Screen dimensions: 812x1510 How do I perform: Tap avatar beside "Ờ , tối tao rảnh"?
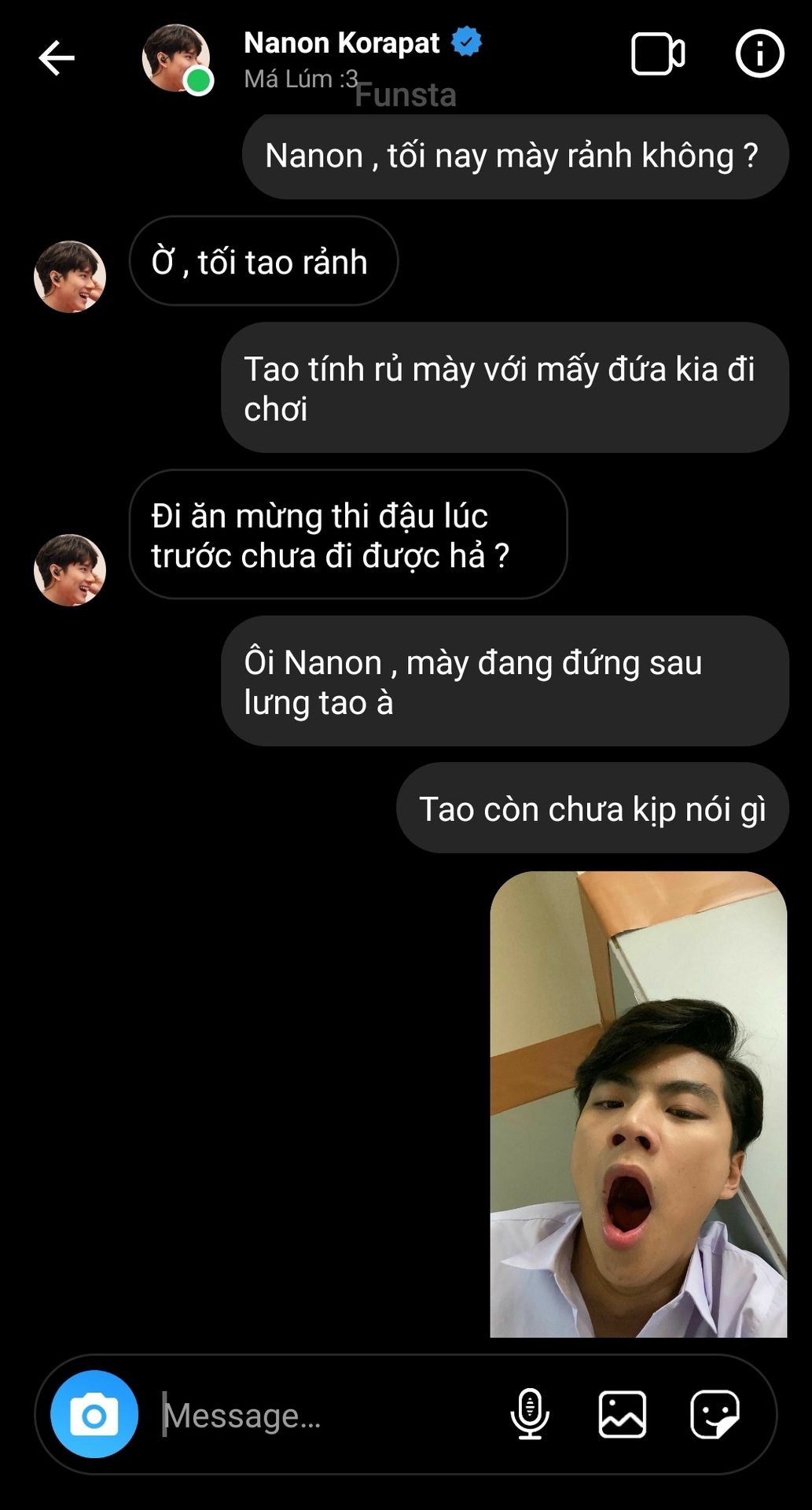tap(70, 276)
